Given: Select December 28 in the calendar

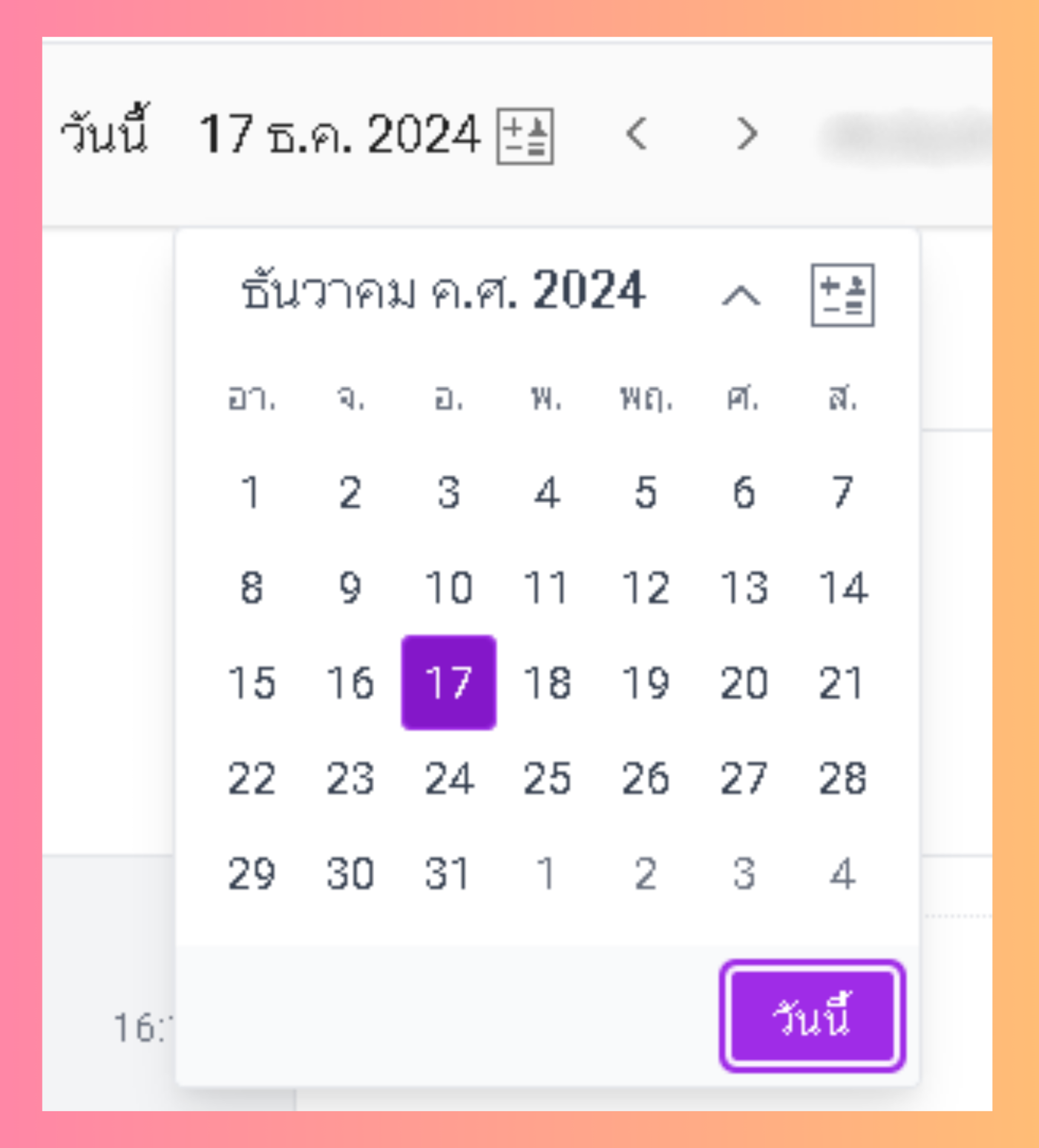Looking at the screenshot, I should (x=842, y=778).
